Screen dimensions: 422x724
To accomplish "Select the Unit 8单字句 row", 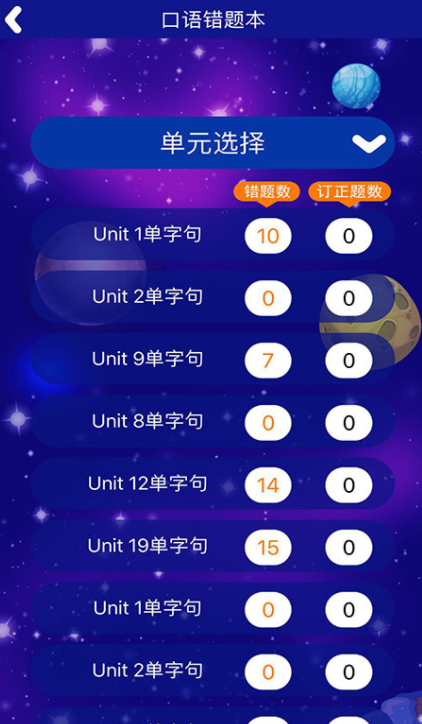I will 212,421.
